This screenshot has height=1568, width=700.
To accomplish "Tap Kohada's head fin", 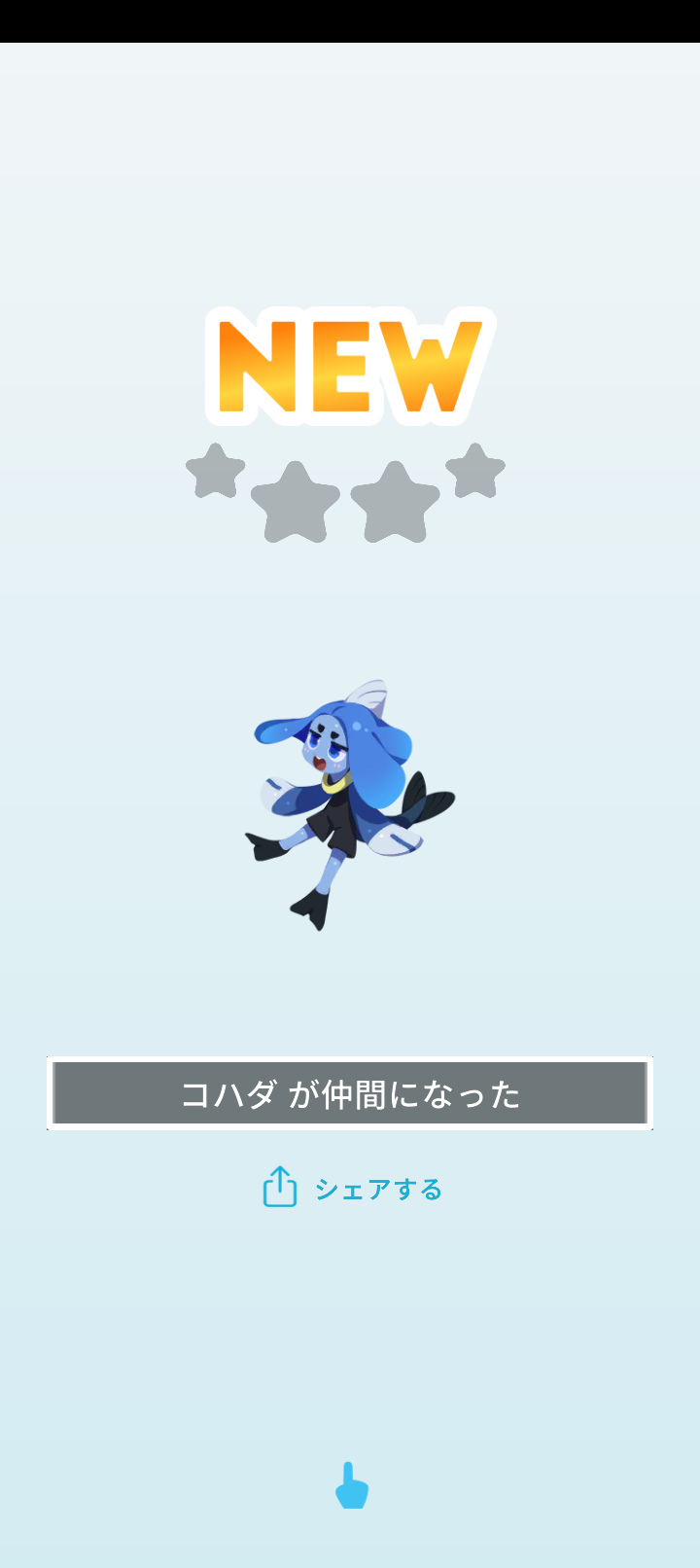I will (x=369, y=695).
